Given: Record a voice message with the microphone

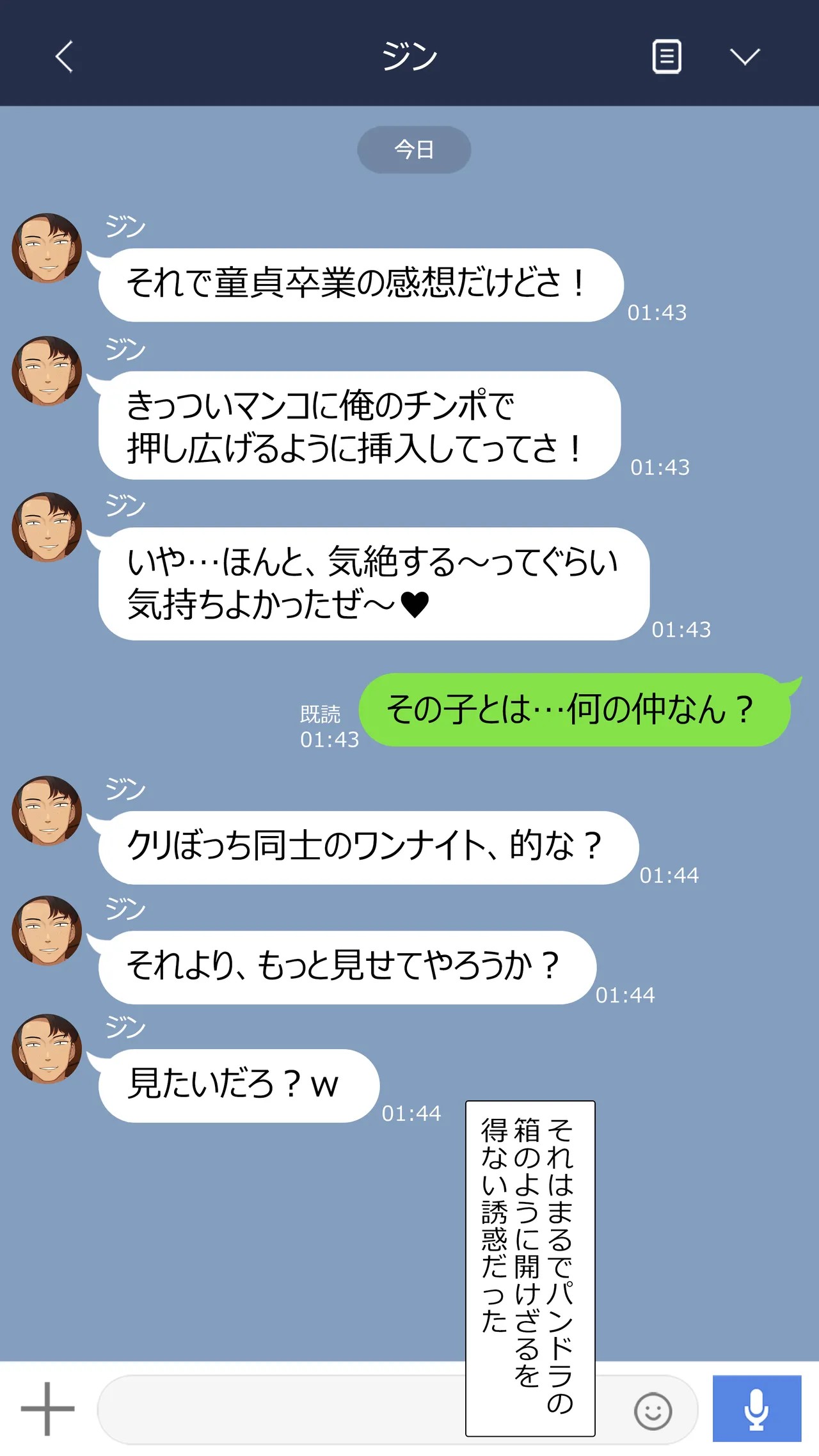Looking at the screenshot, I should point(757,1409).
